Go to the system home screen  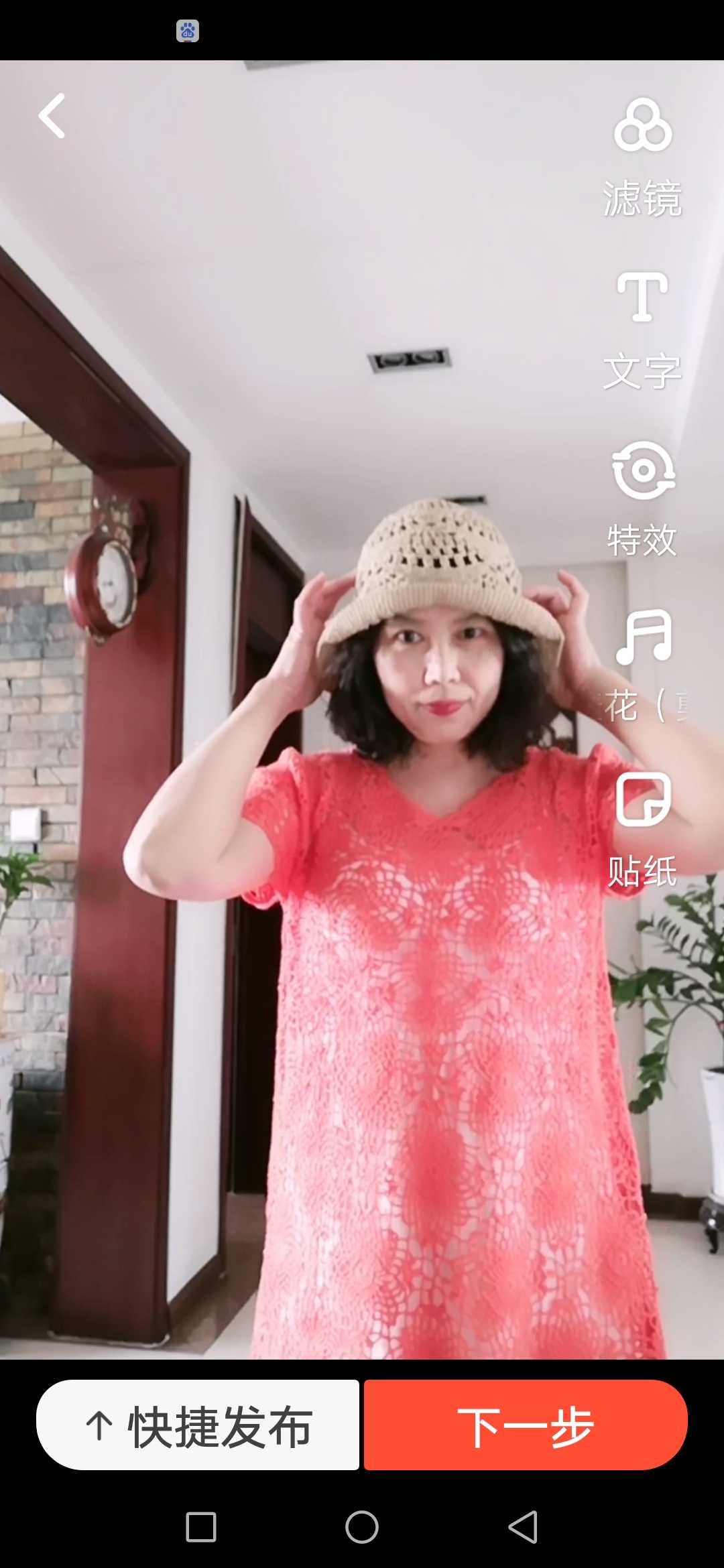[x=362, y=1527]
